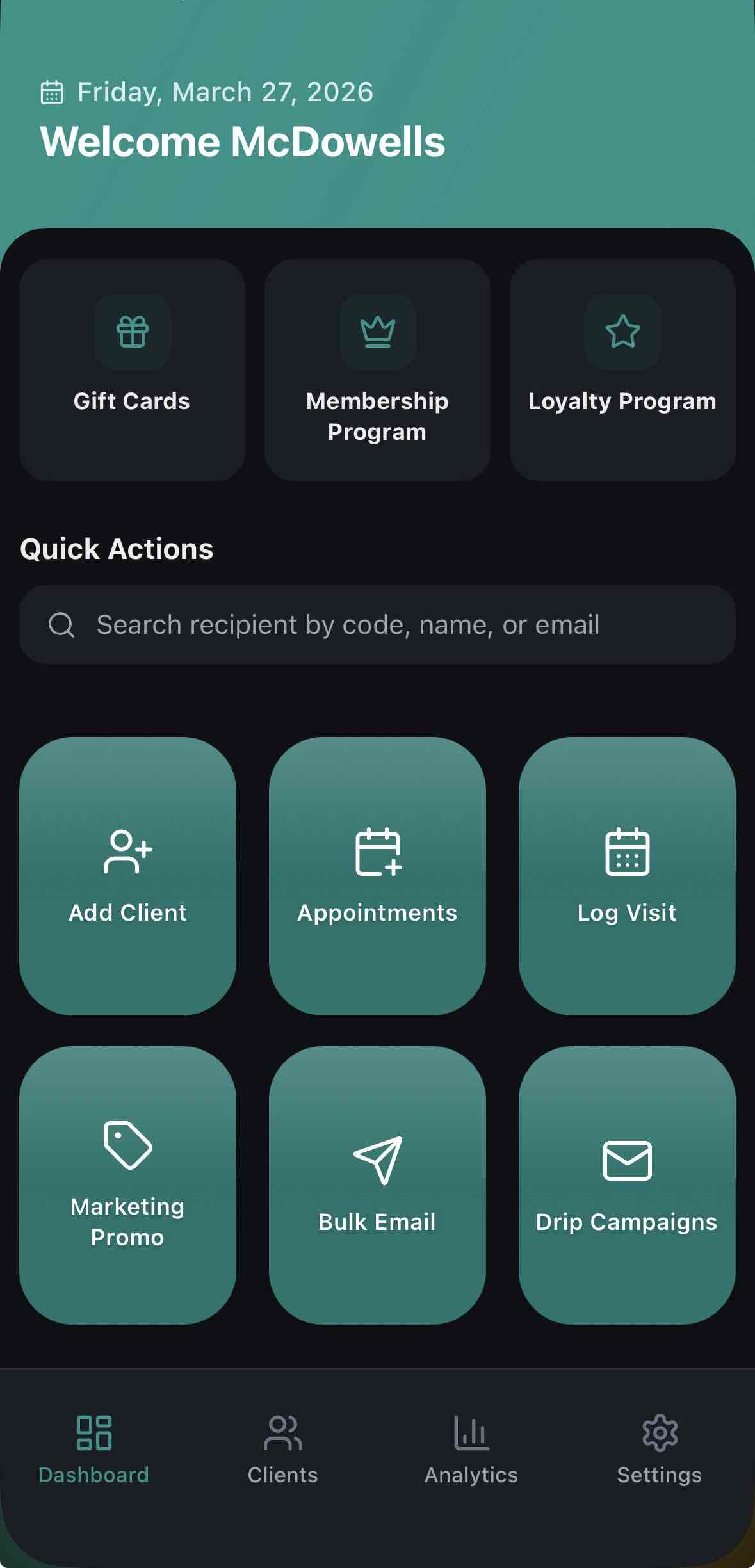
Task: Tap the paper plane icon in Bulk Email
Action: pos(377,1161)
